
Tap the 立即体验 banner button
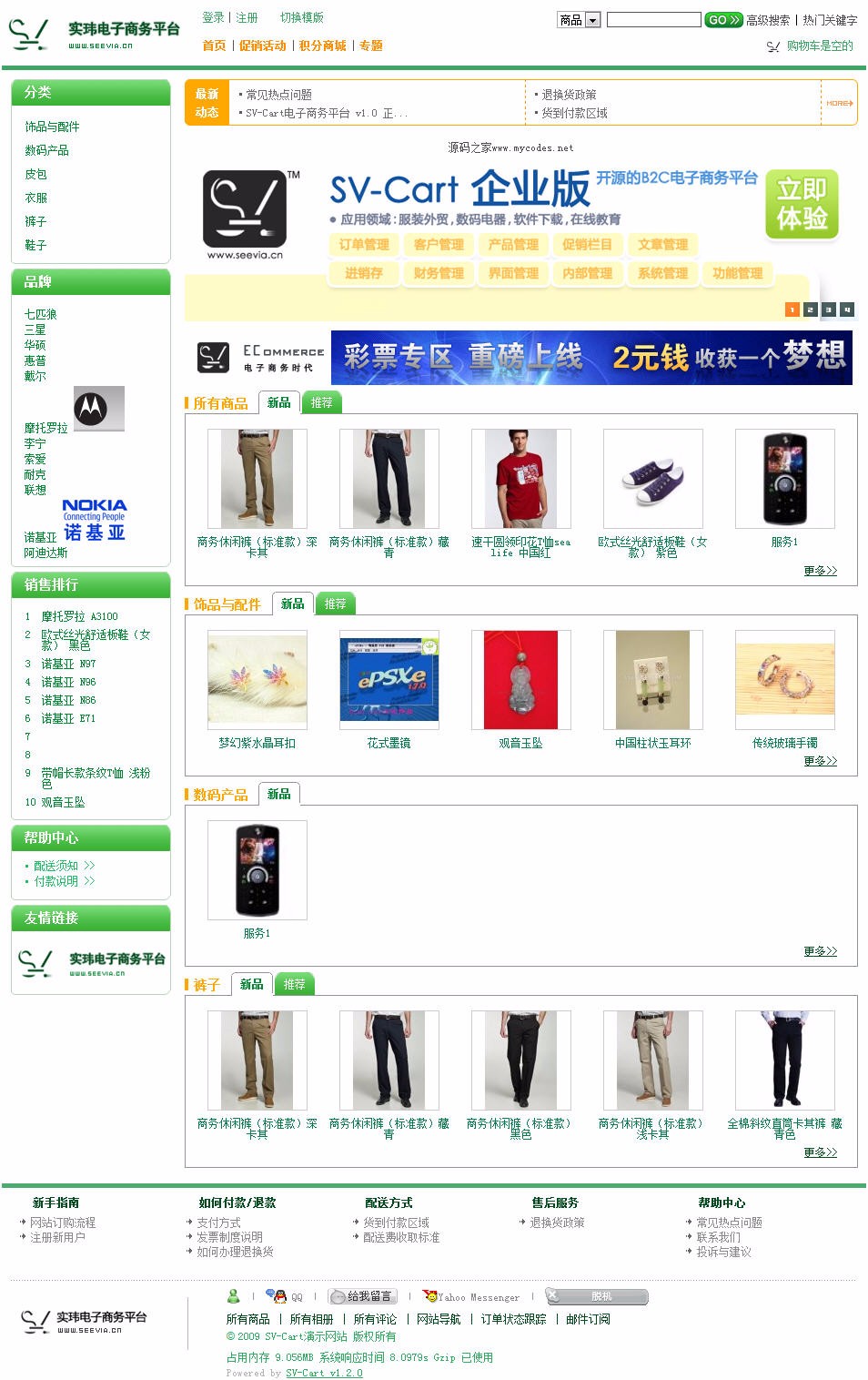801,204
